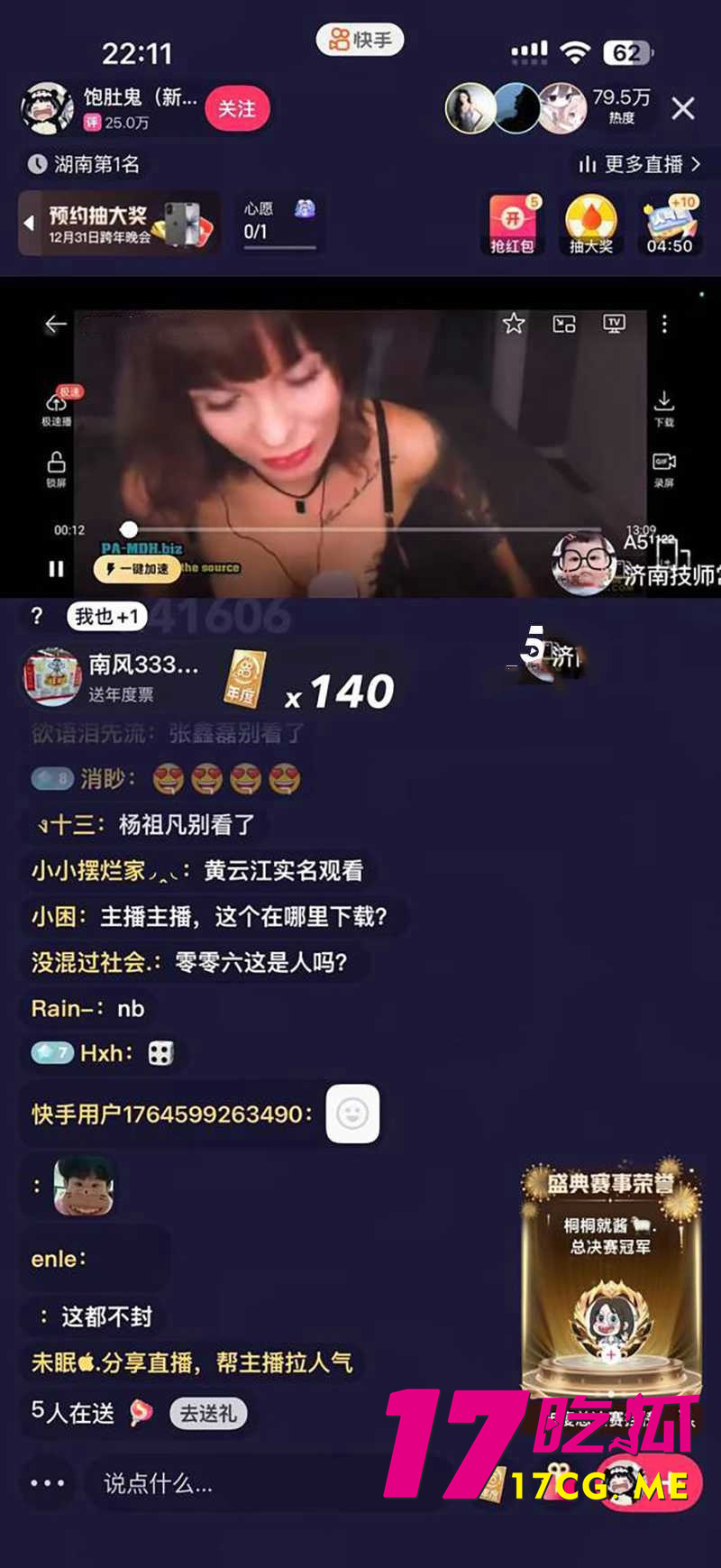Toggle the star favorite on the player
This screenshot has width=721, height=1568.
coord(514,323)
